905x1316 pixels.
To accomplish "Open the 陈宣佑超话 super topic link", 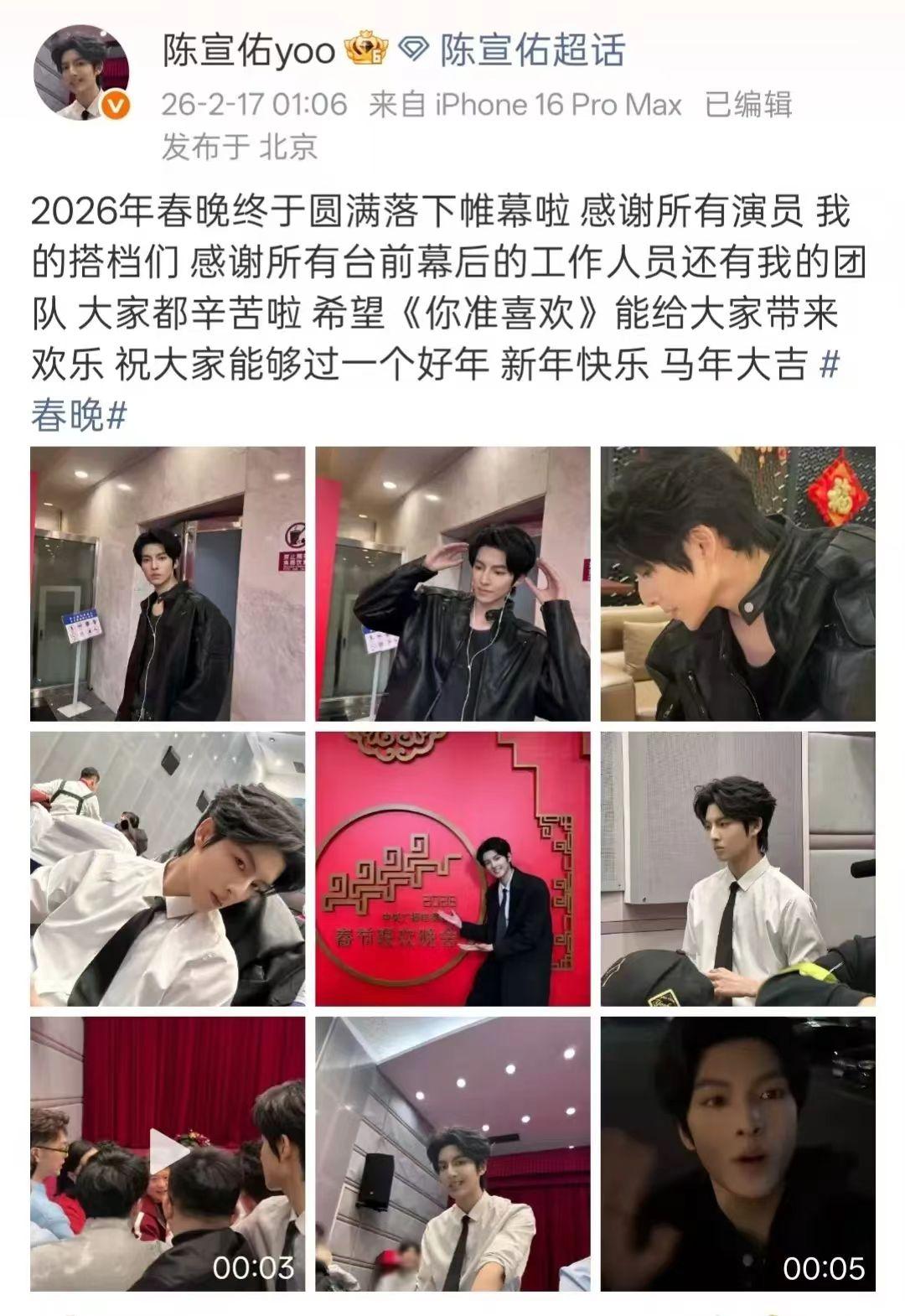I will pos(532,52).
